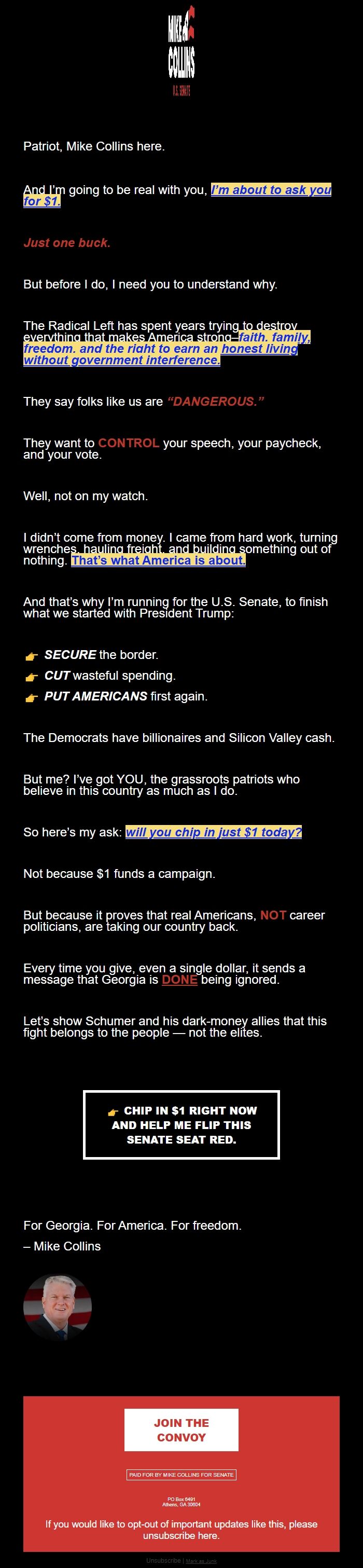363x1568 pixels.
Task: Tap the Unsubscribe link in the footer
Action: click(163, 1561)
